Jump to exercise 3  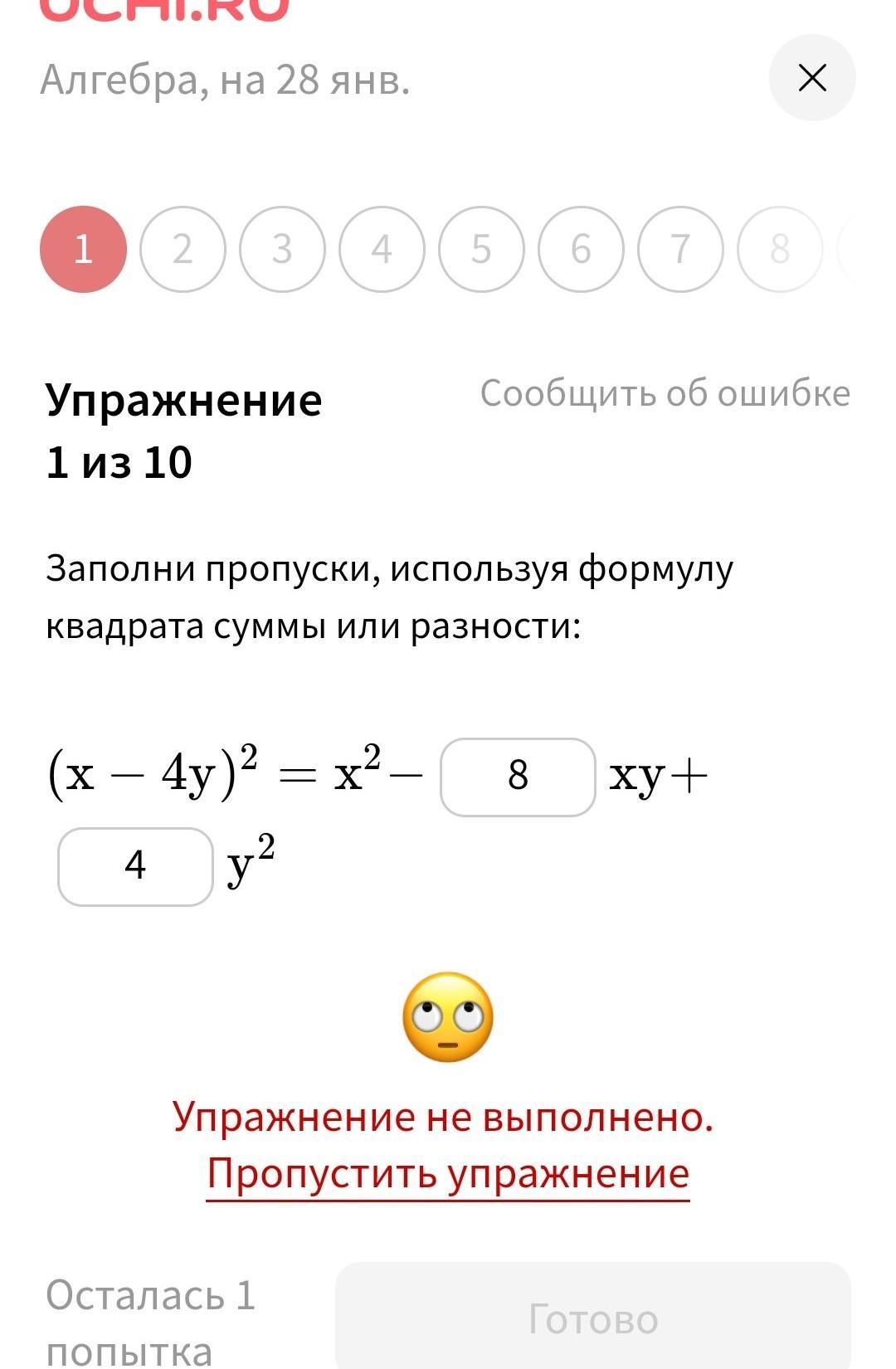[x=282, y=249]
